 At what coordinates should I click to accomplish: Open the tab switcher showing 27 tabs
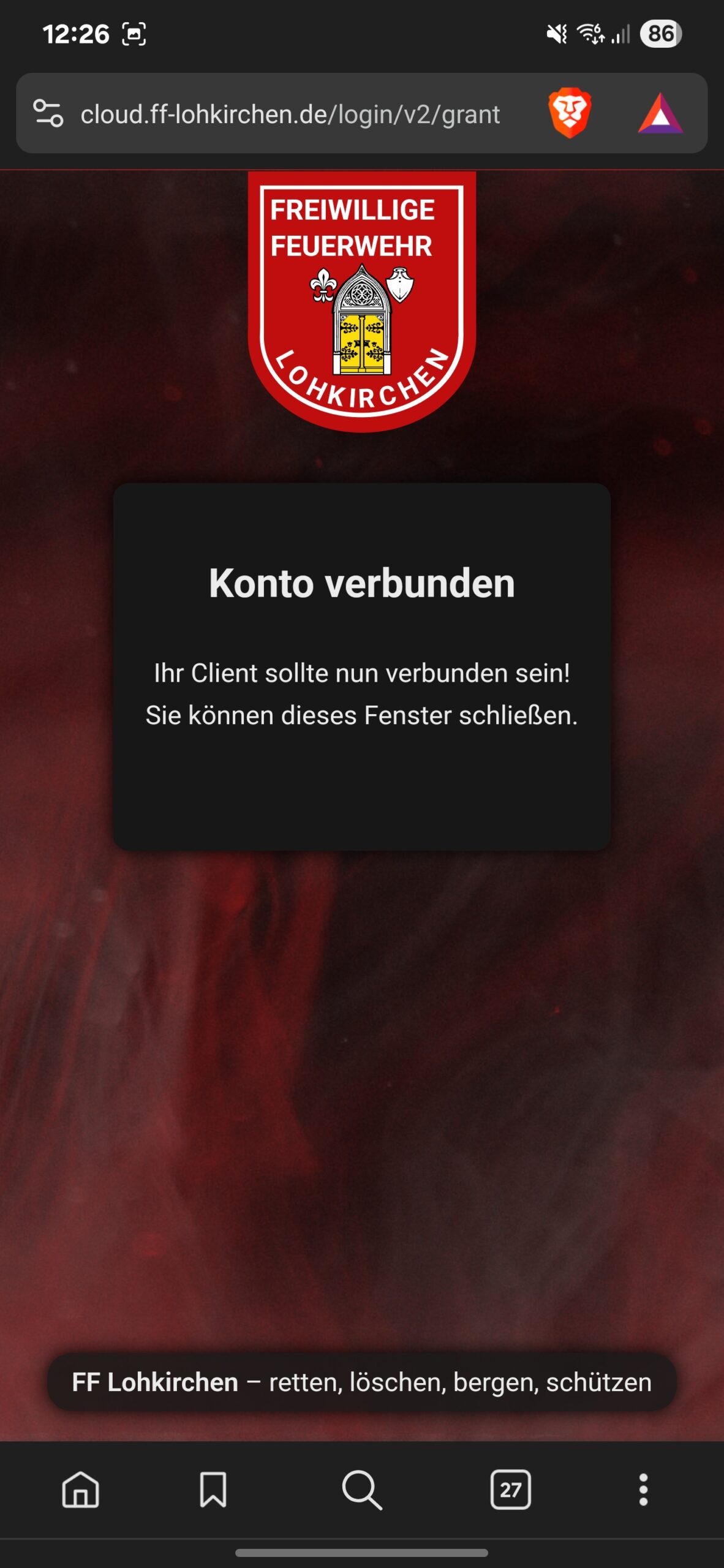[x=510, y=1489]
